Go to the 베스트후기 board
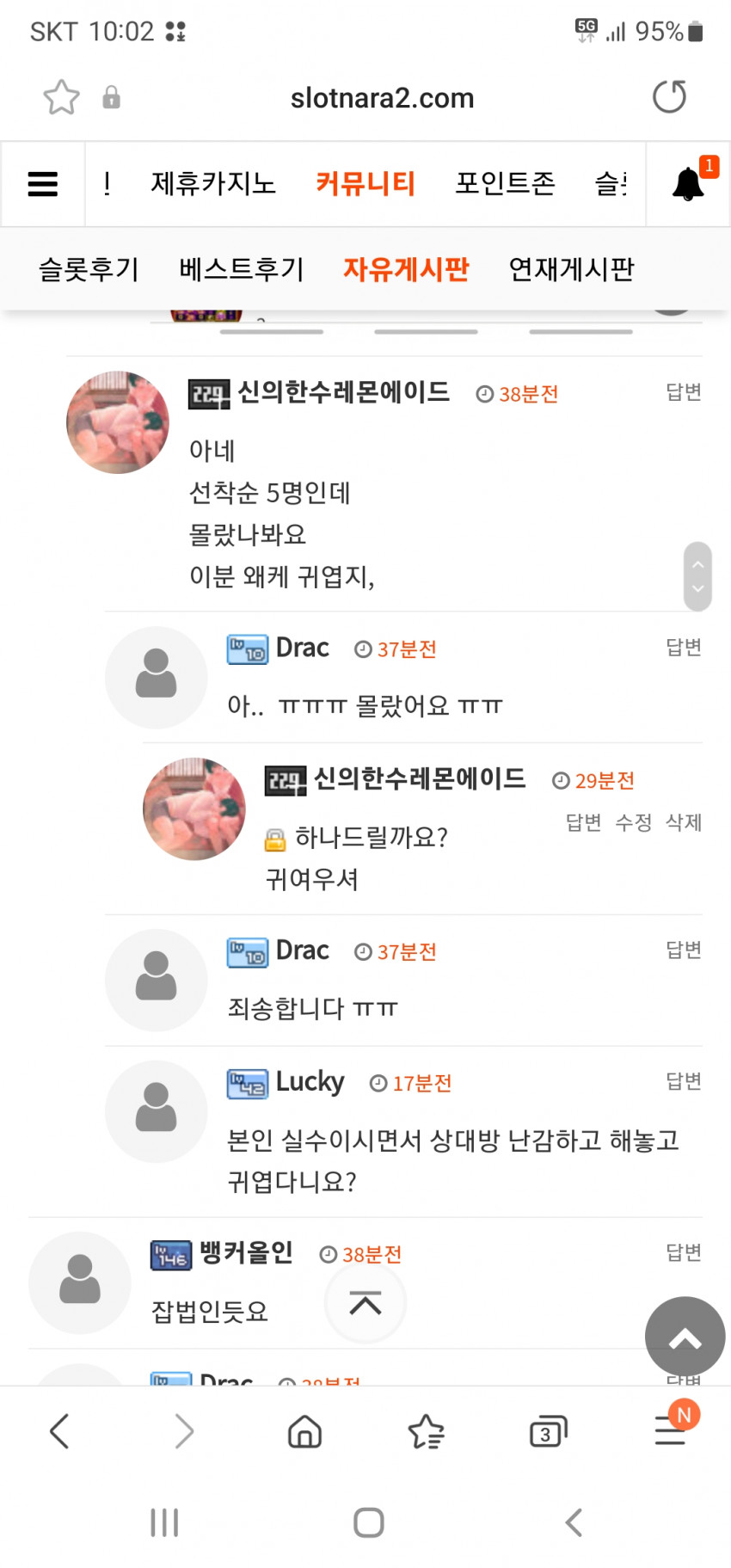The image size is (731, 1568). (x=242, y=269)
